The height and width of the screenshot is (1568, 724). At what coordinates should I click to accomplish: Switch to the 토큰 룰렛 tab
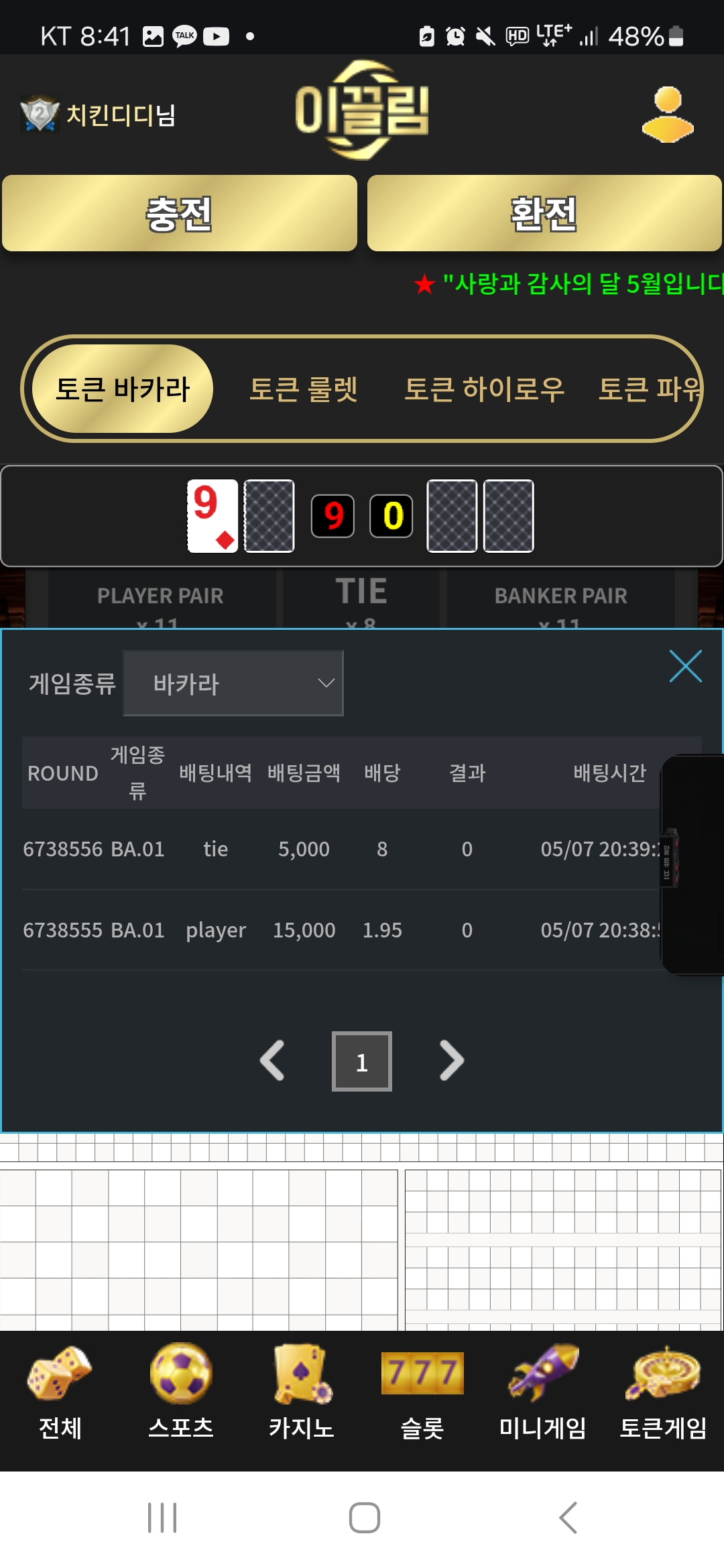pyautogui.click(x=304, y=389)
